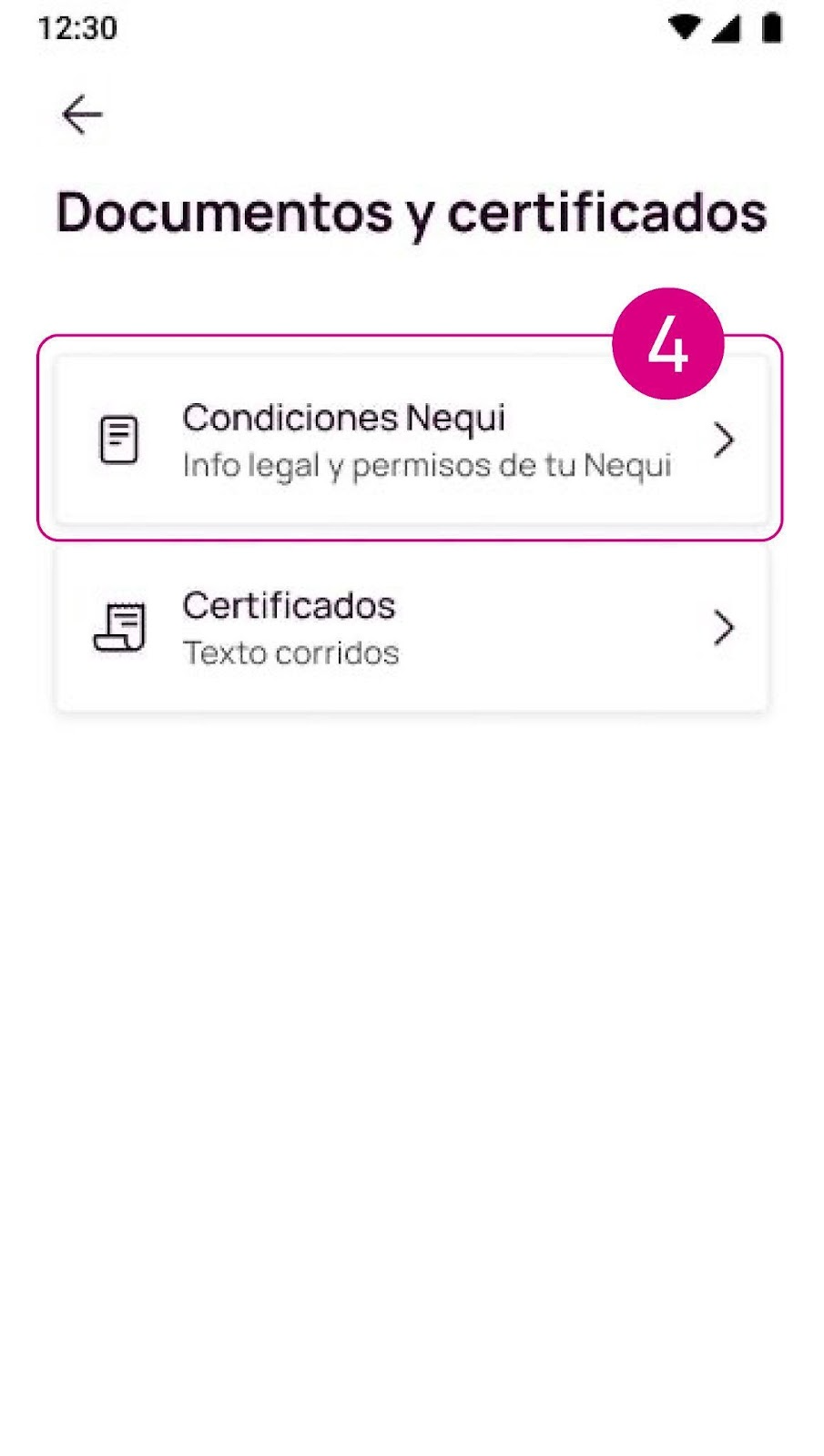
Task: Click the Texto corridos subtitle
Action: [x=290, y=652]
